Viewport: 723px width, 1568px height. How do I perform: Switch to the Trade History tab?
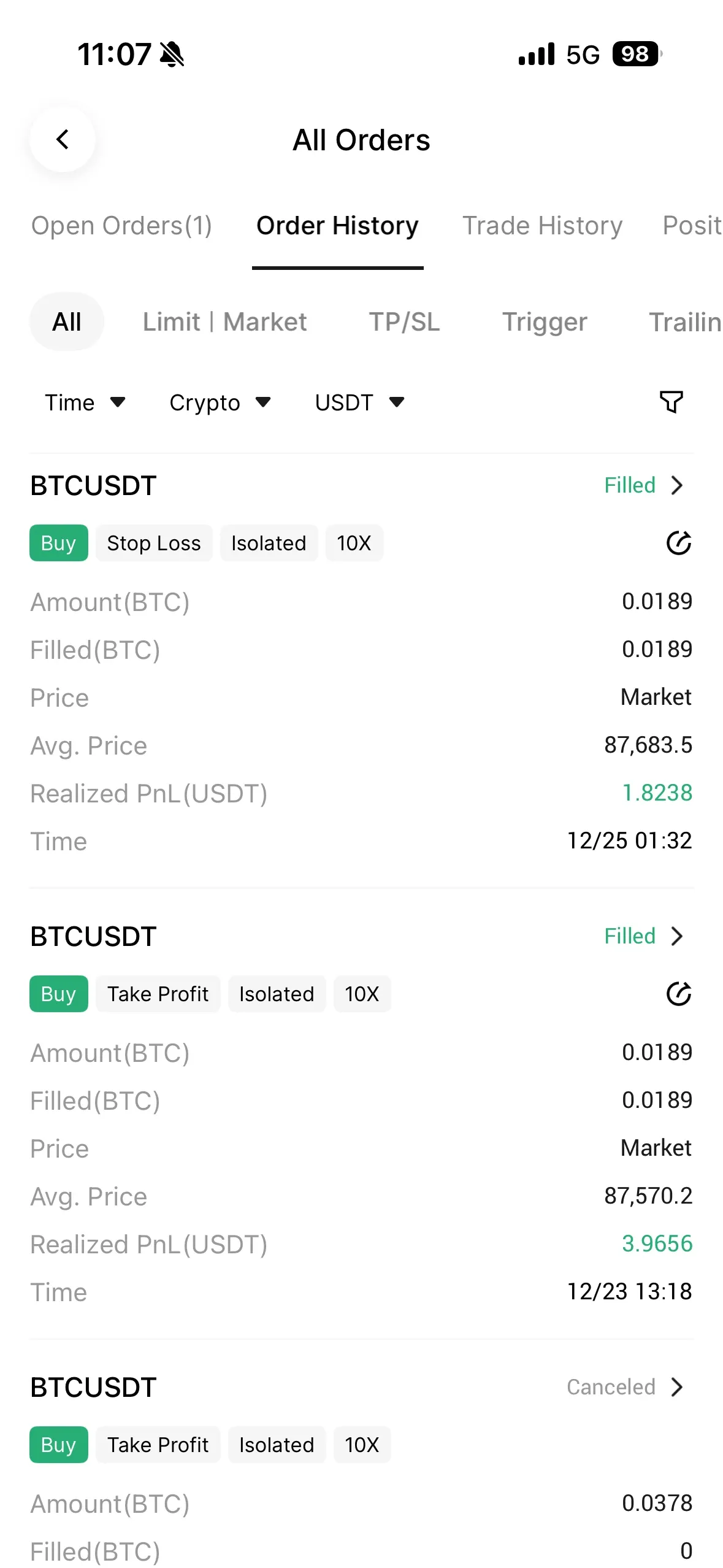(542, 226)
